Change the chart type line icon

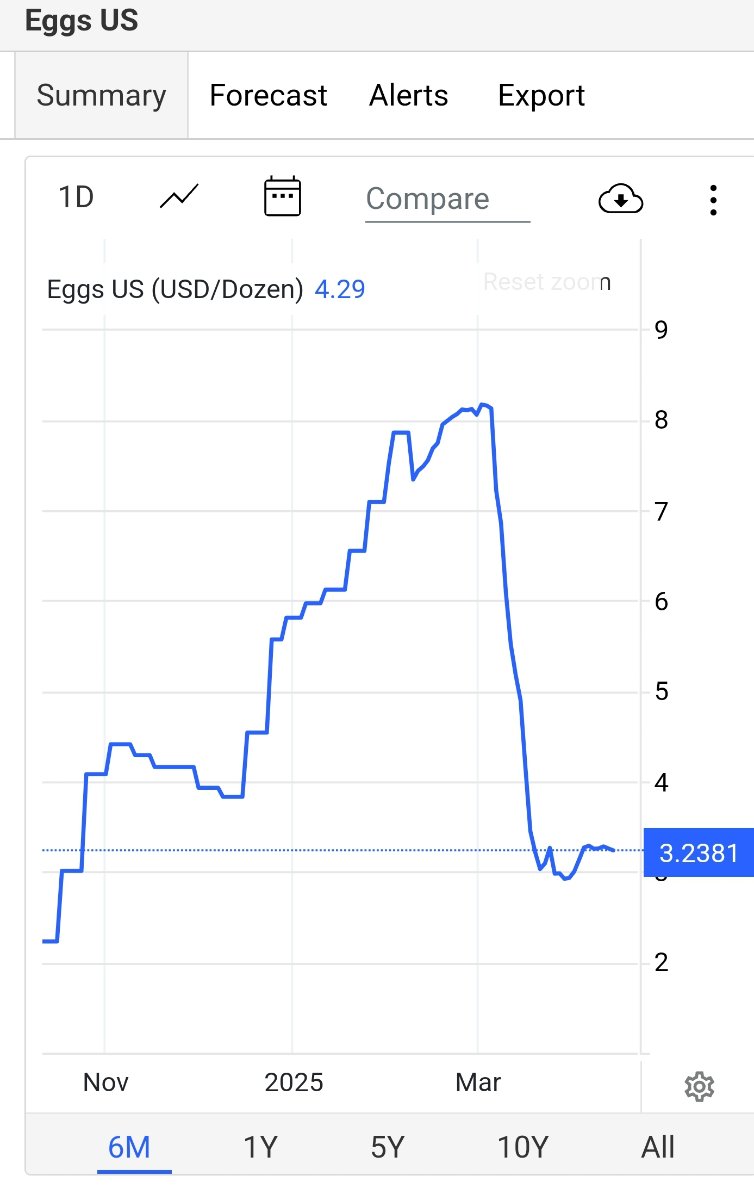pos(179,197)
